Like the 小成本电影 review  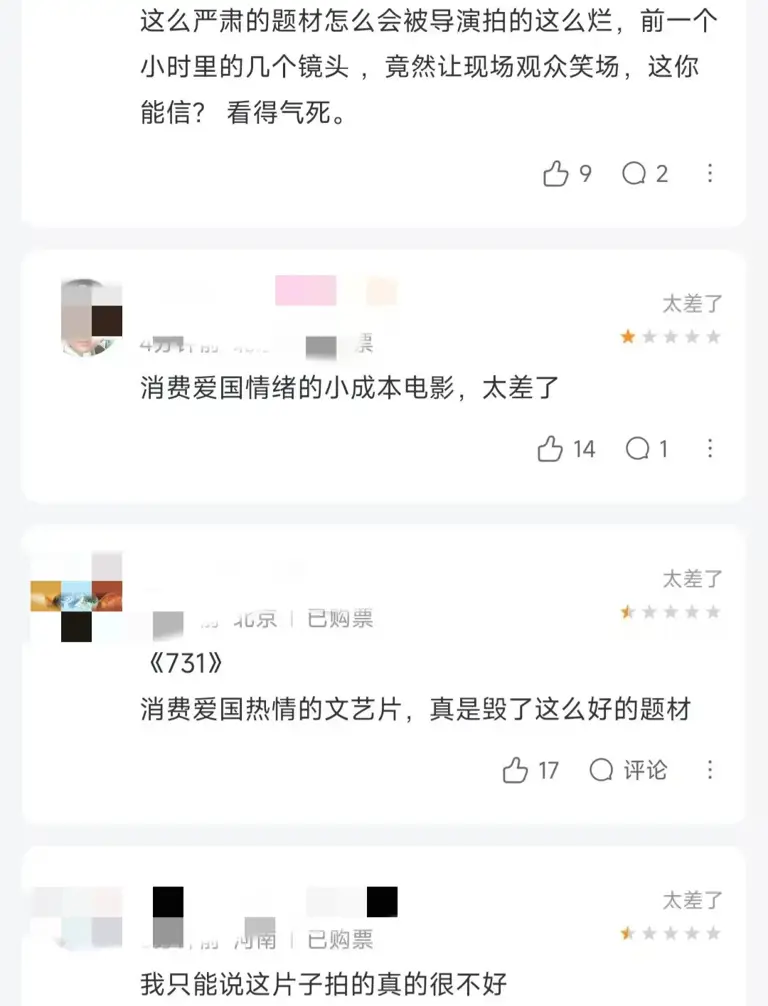551,449
